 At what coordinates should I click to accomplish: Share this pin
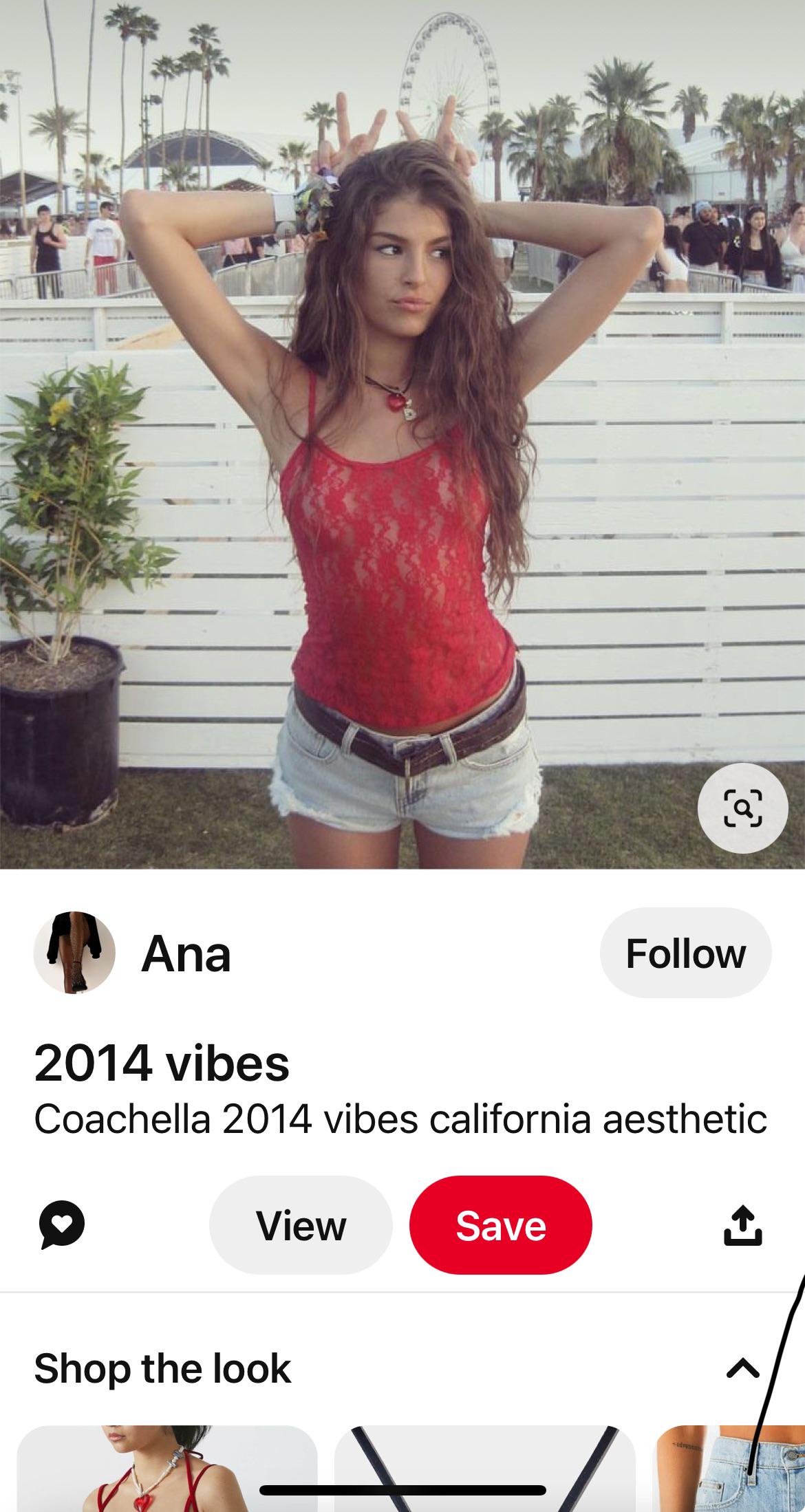click(x=742, y=1225)
